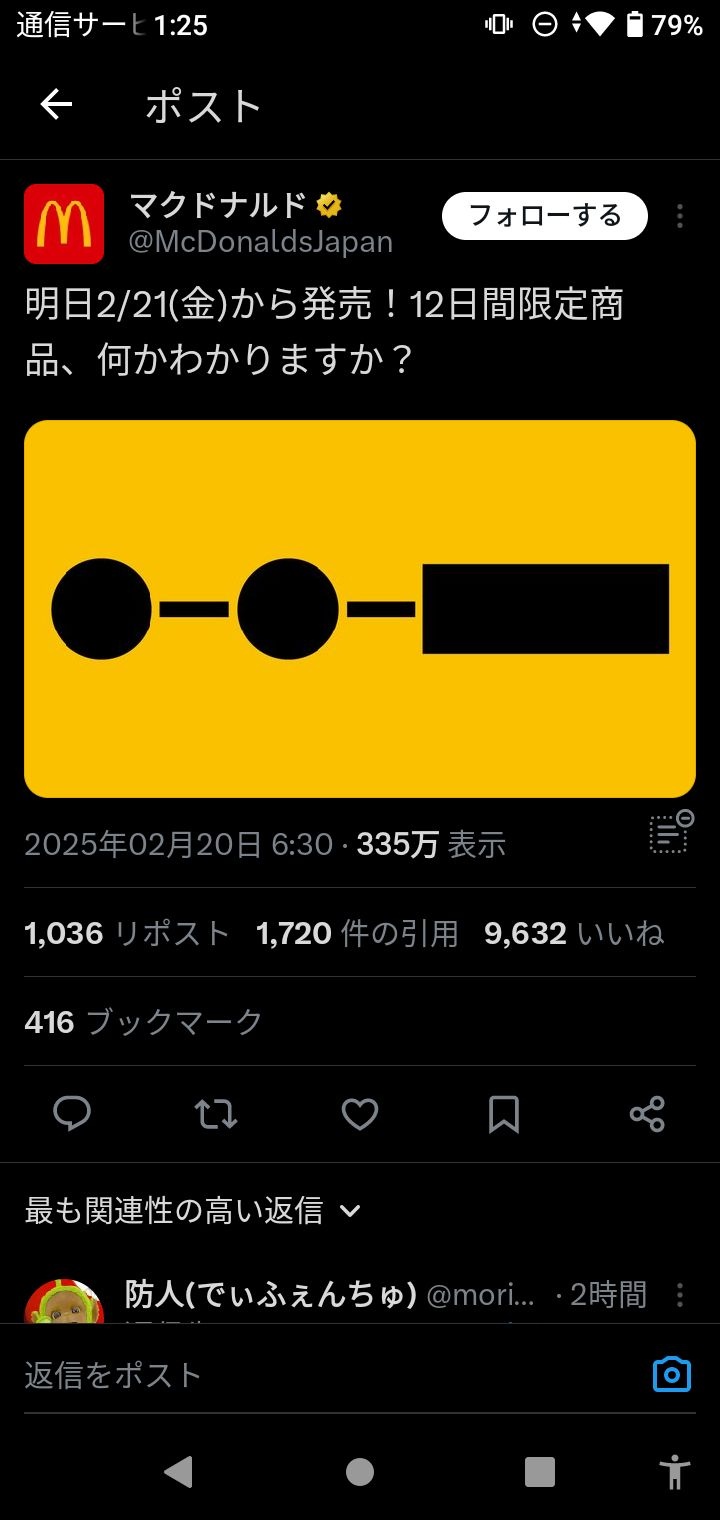The width and height of the screenshot is (720, 1520).
Task: Open options for 防人's reply
Action: [x=680, y=1295]
